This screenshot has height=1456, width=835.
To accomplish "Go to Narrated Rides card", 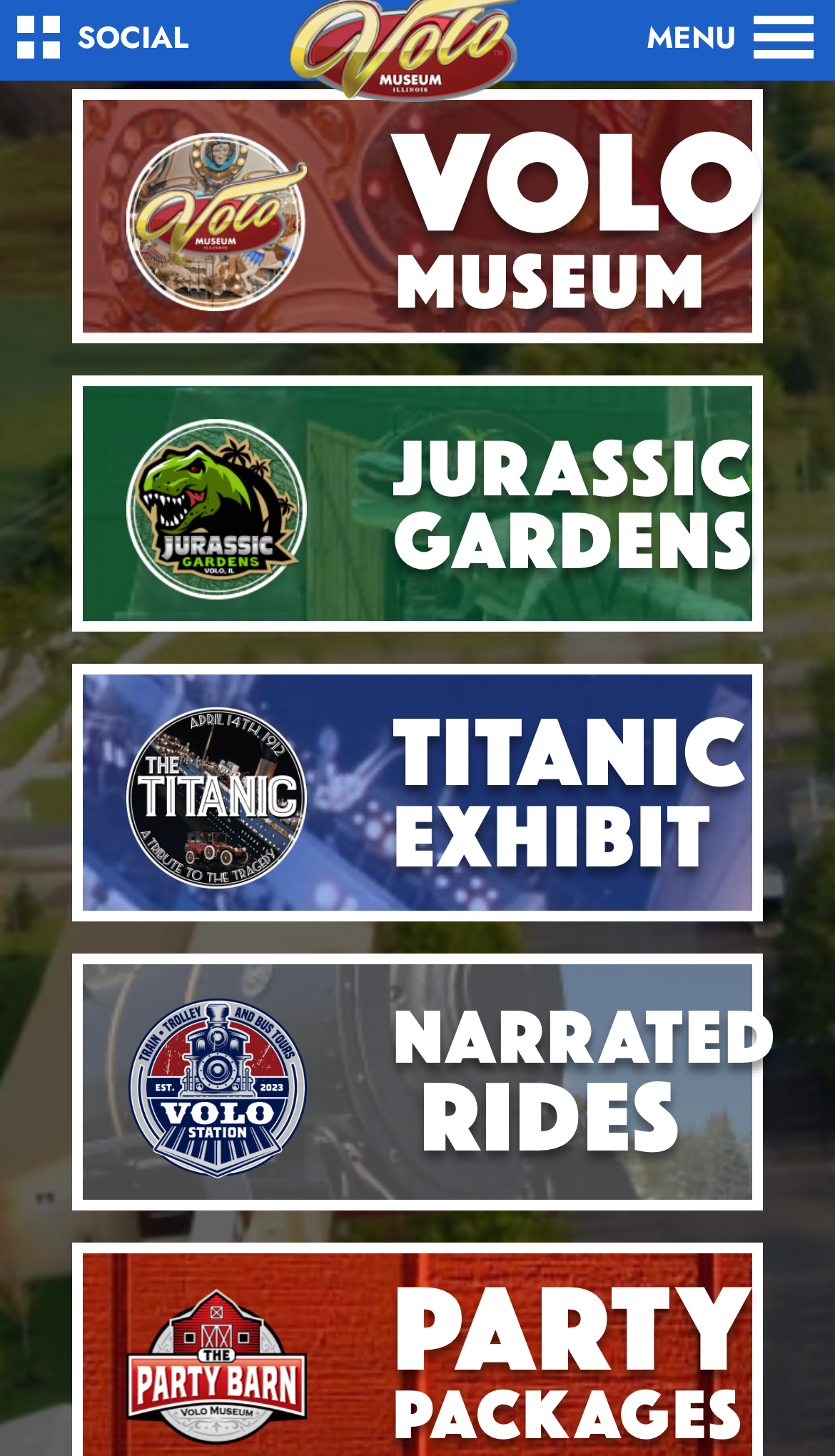I will (417, 1082).
